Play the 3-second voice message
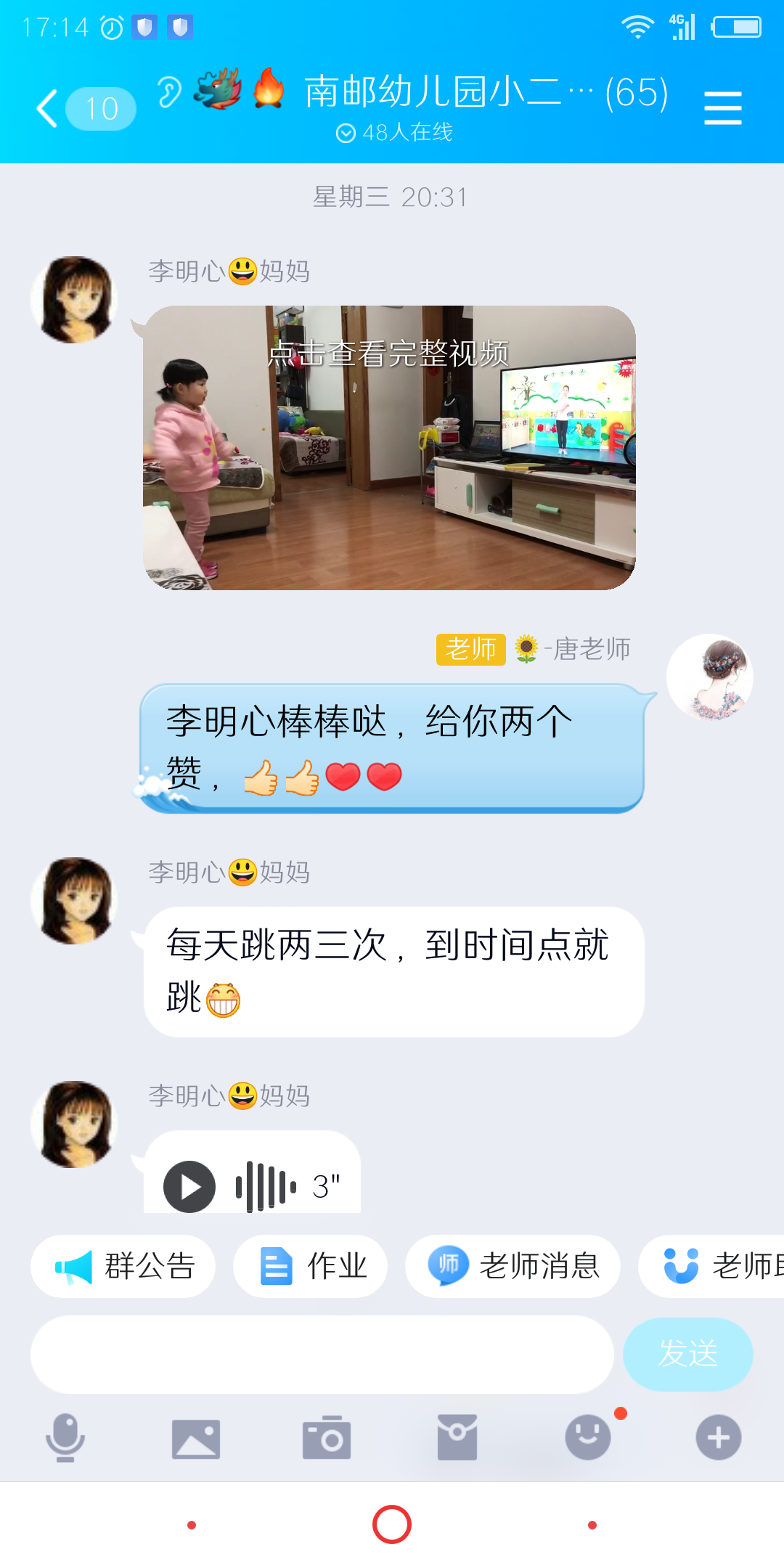Viewport: 784px width, 1568px height. pyautogui.click(x=189, y=1187)
